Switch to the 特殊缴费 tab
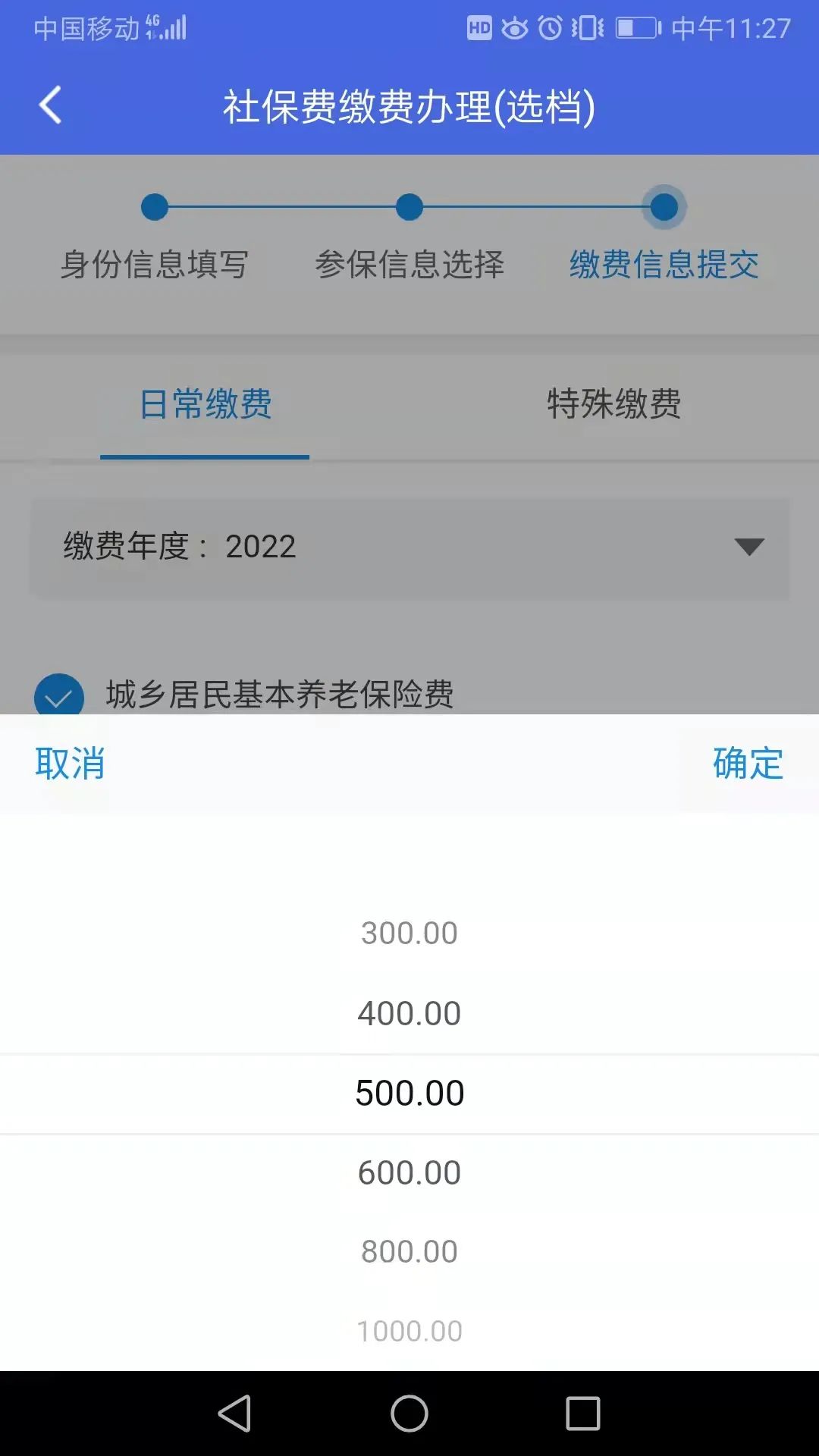The width and height of the screenshot is (819, 1456). point(613,403)
